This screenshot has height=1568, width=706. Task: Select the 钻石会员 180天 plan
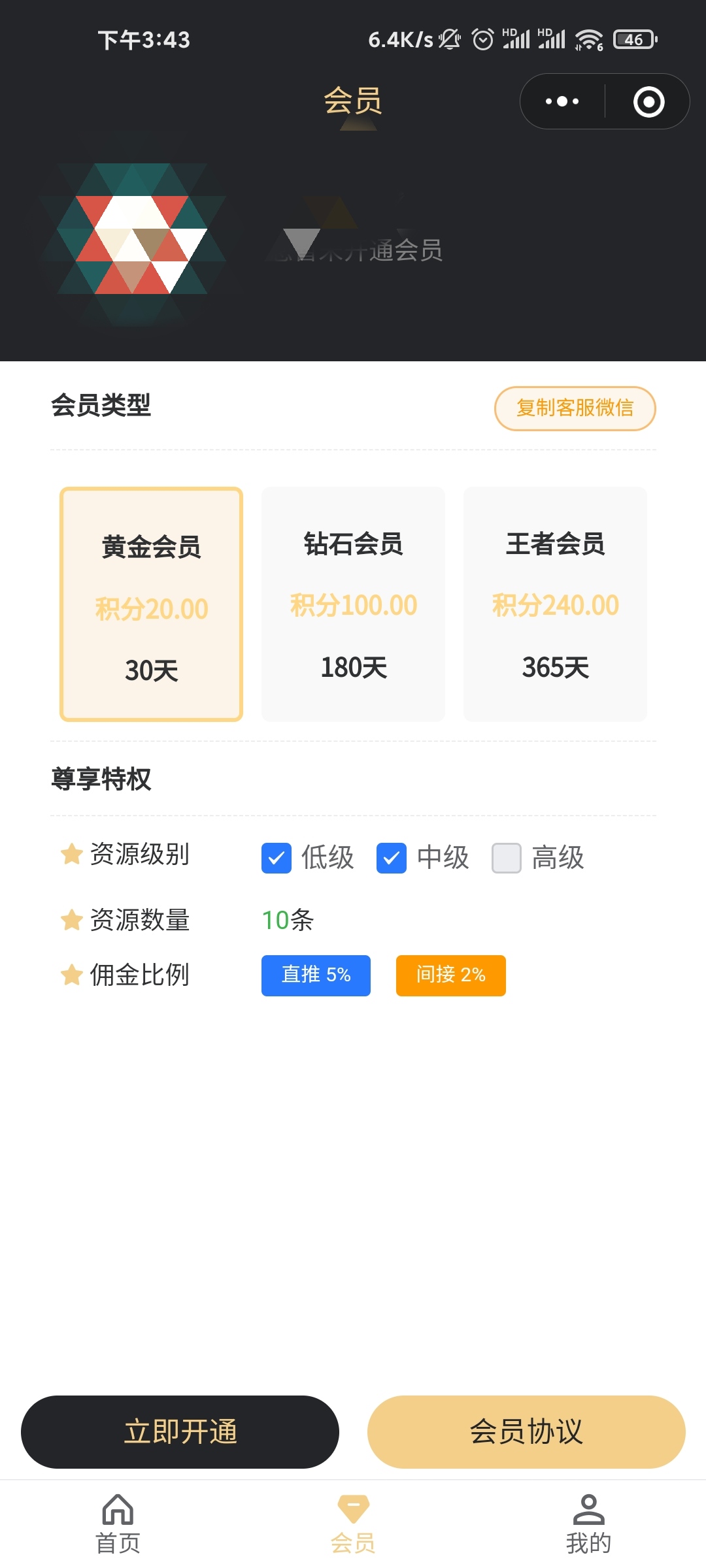pos(353,604)
